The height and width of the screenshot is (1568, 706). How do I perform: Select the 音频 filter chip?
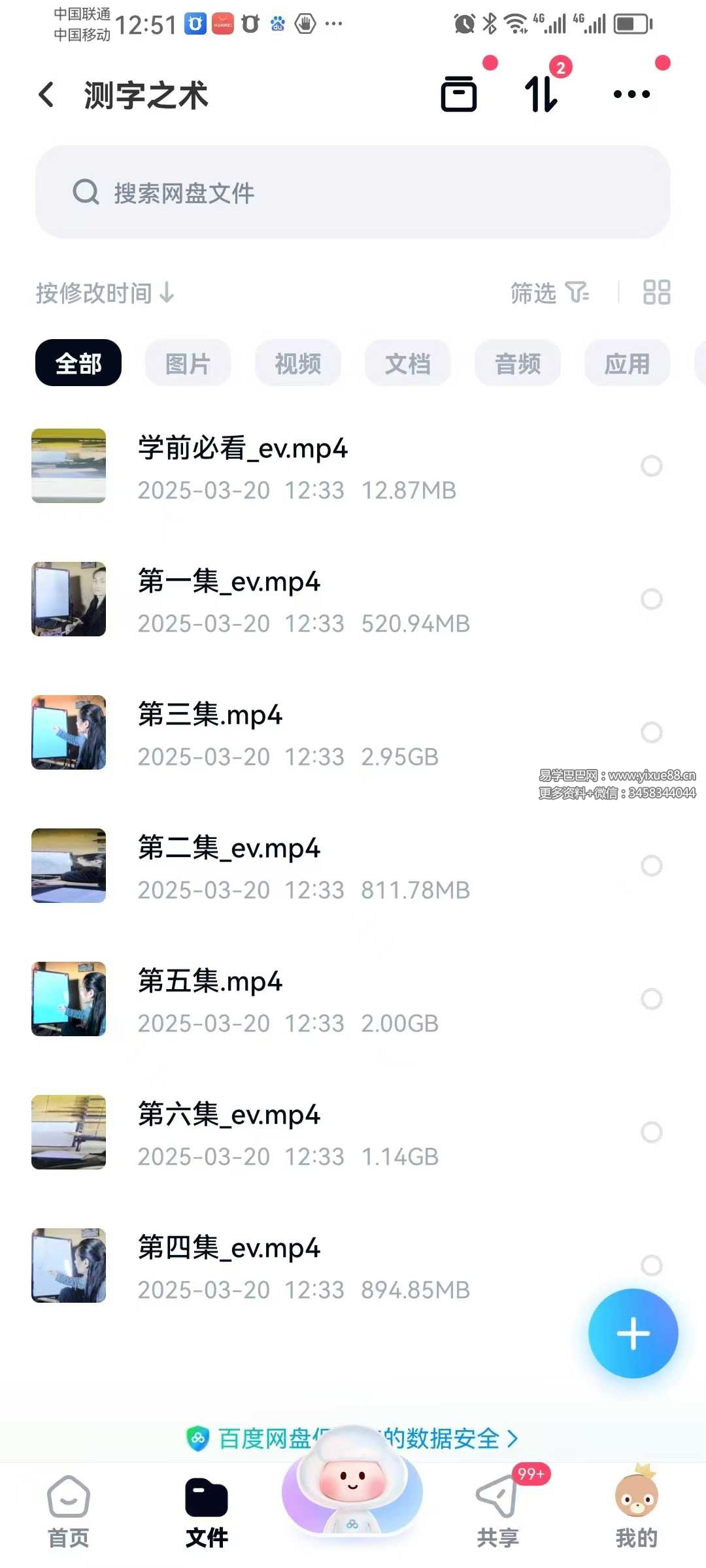(x=518, y=363)
